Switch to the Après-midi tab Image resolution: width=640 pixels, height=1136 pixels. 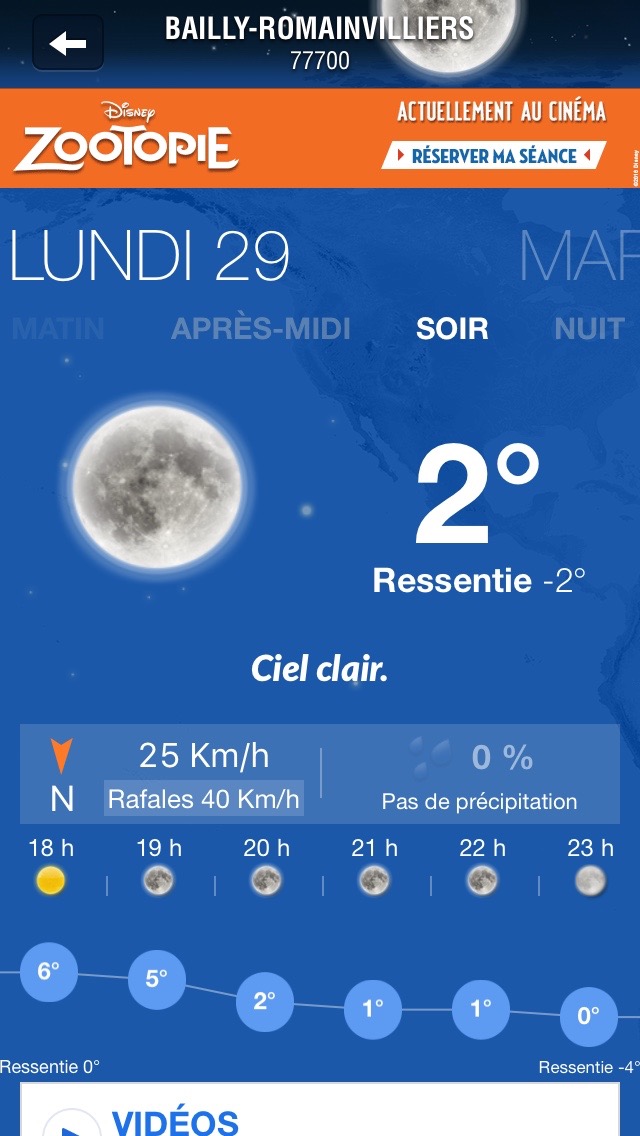[x=261, y=328]
